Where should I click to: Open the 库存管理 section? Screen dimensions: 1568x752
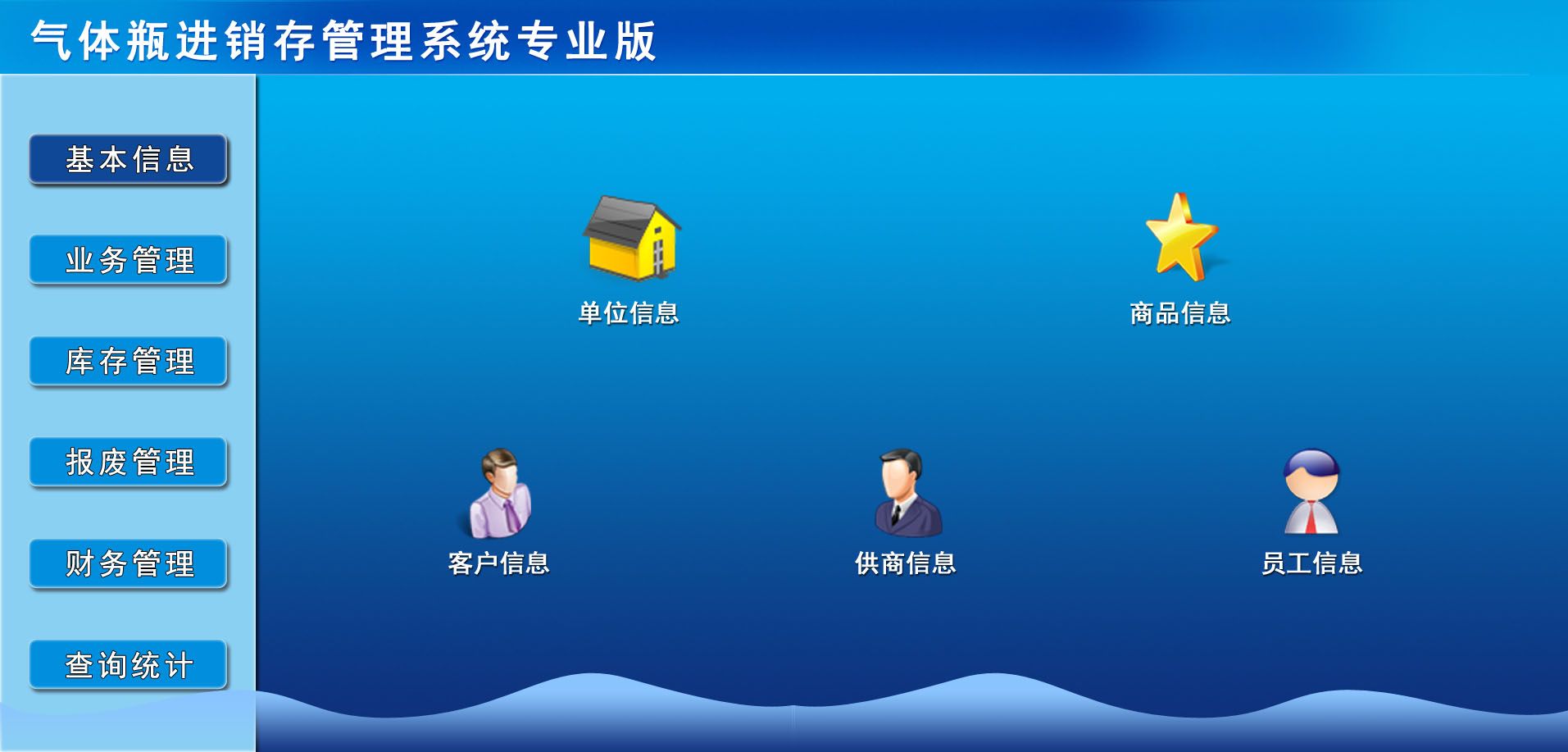(x=129, y=361)
